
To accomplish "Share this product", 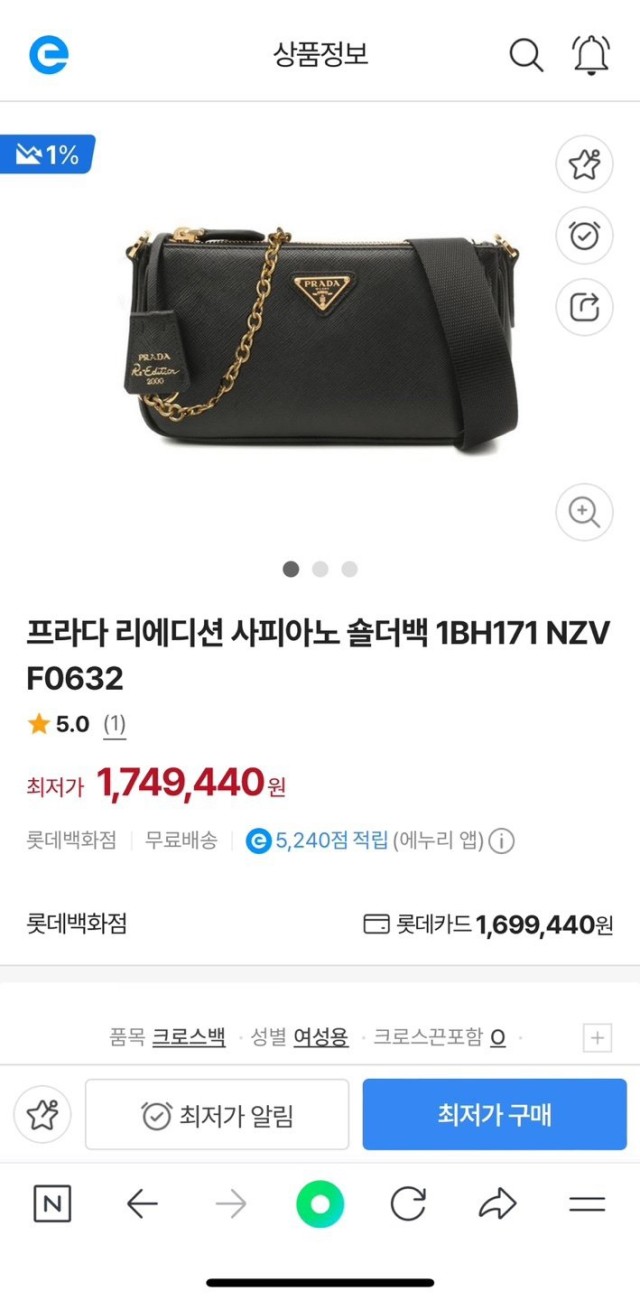I will click(584, 306).
